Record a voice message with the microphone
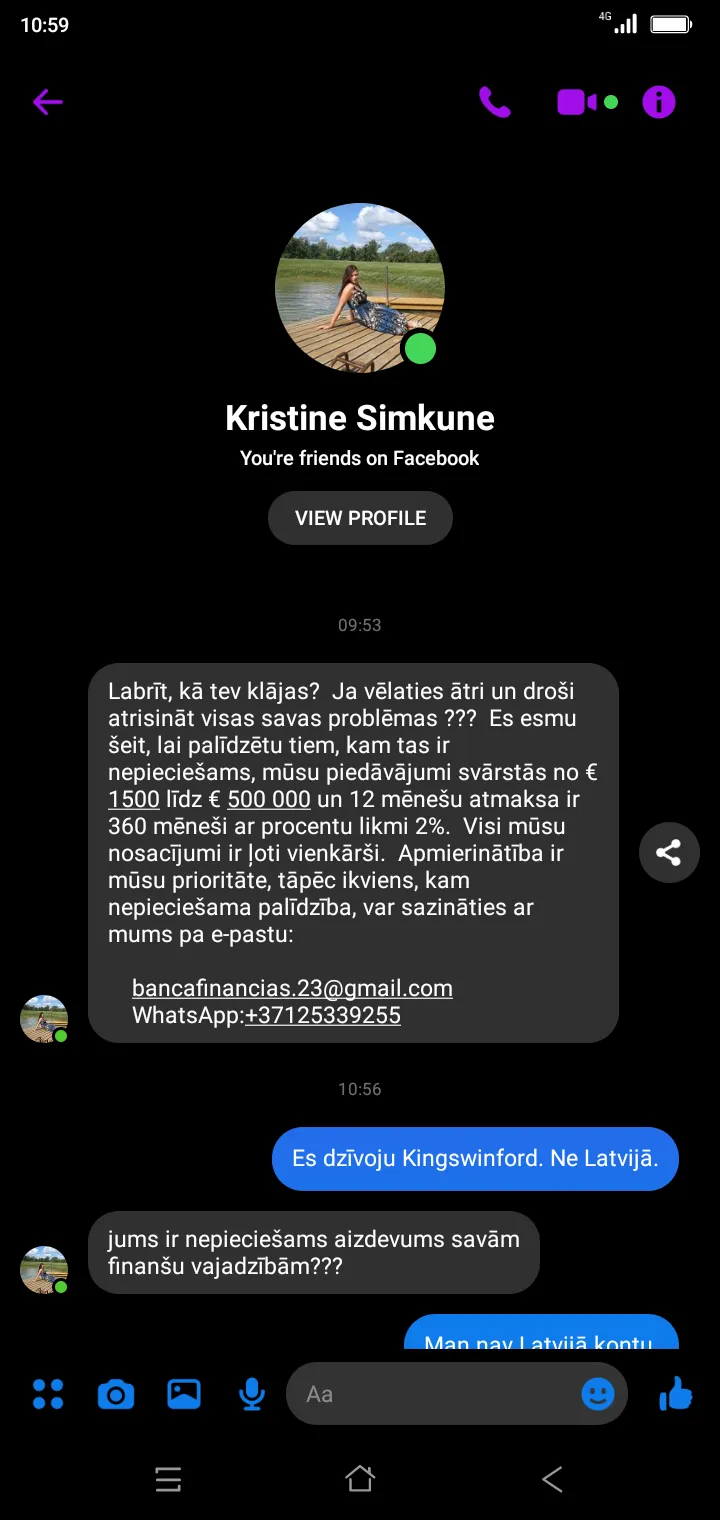This screenshot has width=720, height=1520. click(x=252, y=1394)
